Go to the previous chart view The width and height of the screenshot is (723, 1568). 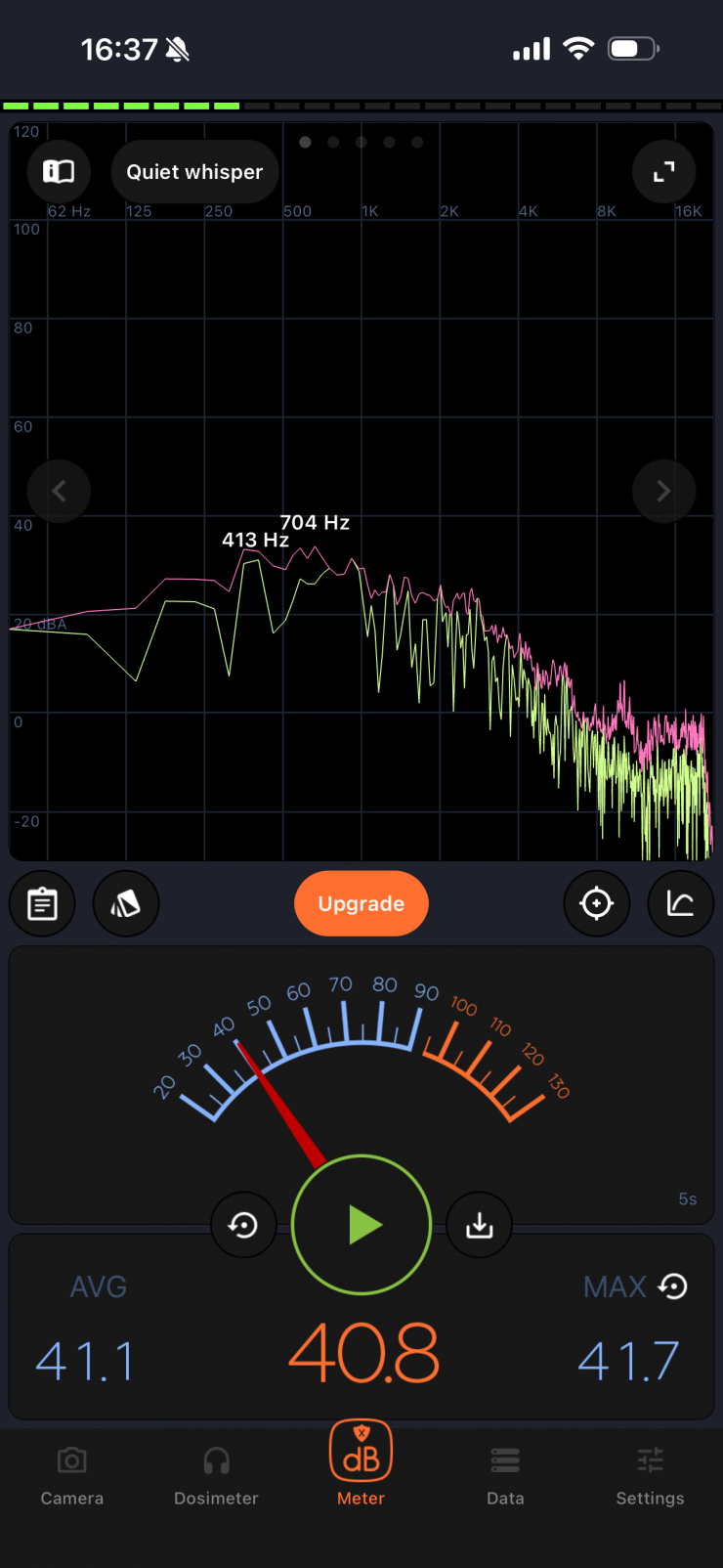pyautogui.click(x=59, y=491)
